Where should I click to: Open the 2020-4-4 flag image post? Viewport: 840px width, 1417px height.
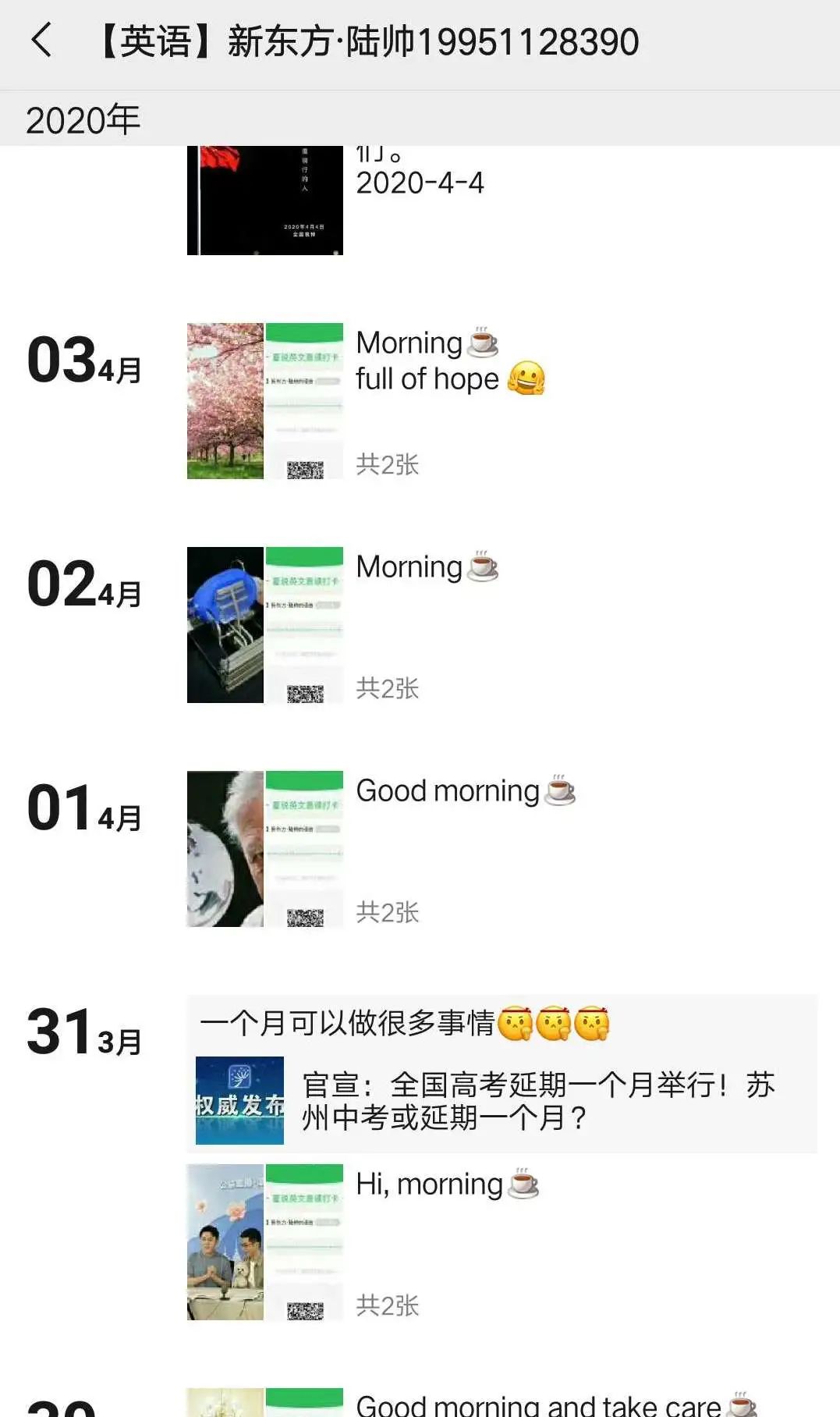pyautogui.click(x=264, y=201)
